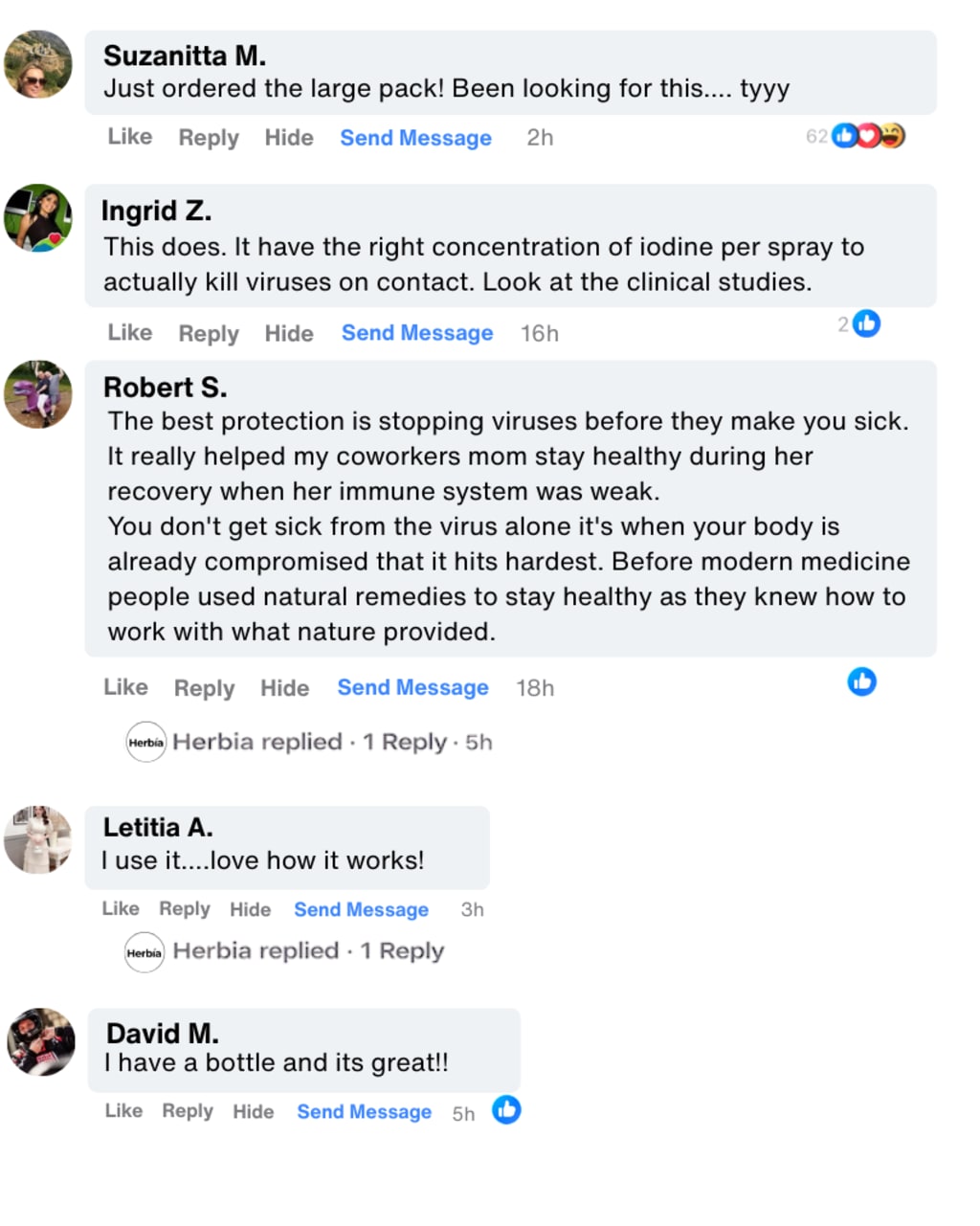The width and height of the screenshot is (980, 1226).
Task: Reply to Robert S.'s comment
Action: [x=204, y=688]
